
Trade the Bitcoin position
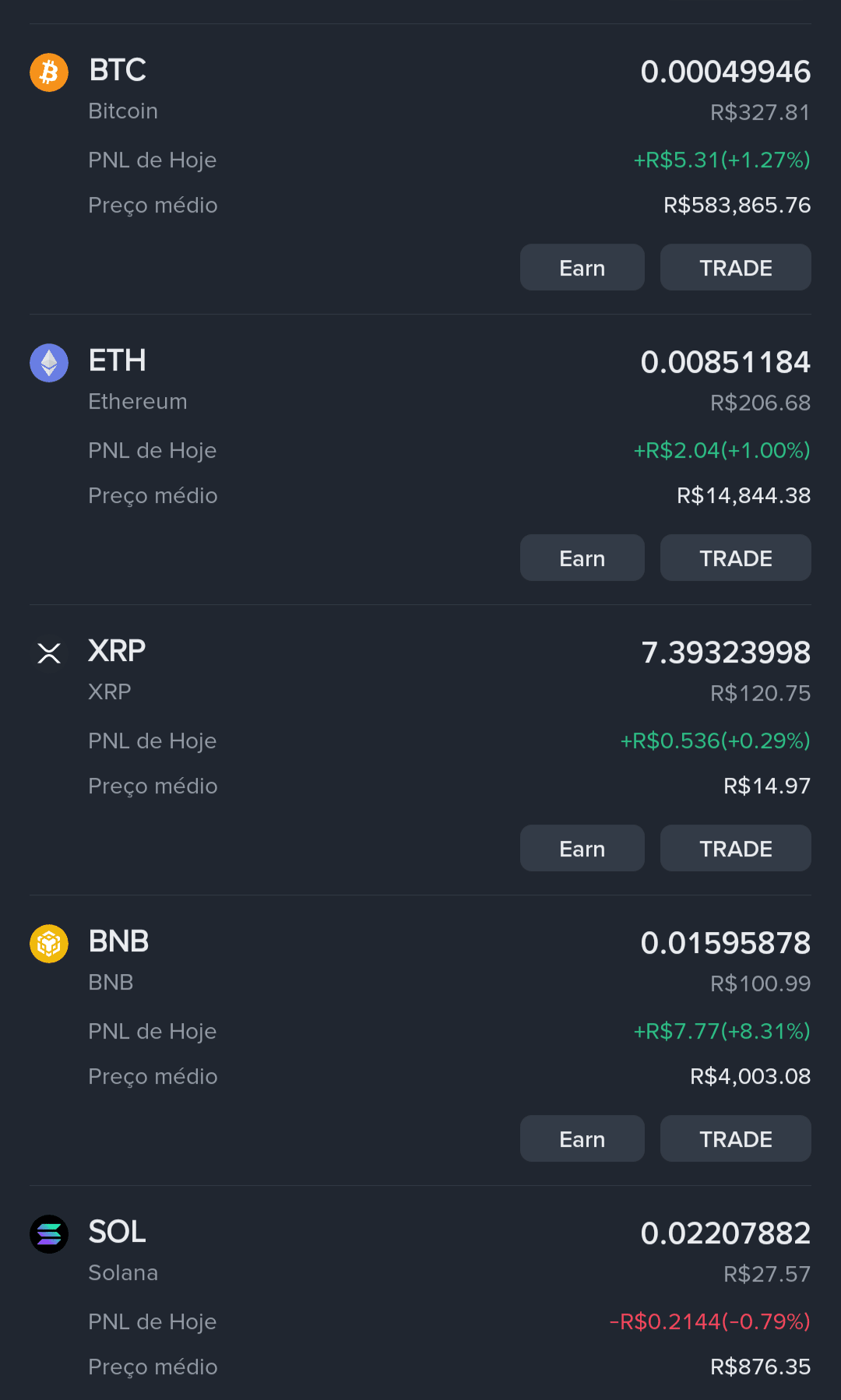pos(736,267)
